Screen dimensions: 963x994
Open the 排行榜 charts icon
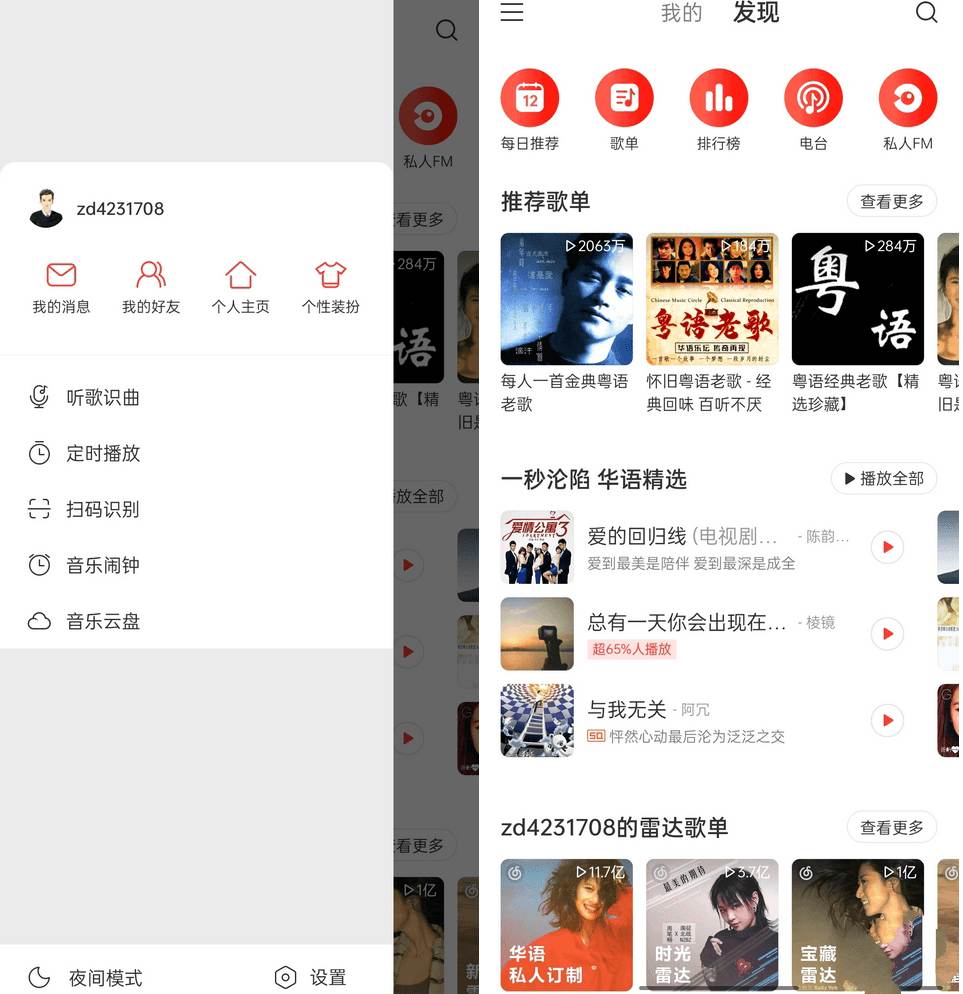click(x=719, y=98)
